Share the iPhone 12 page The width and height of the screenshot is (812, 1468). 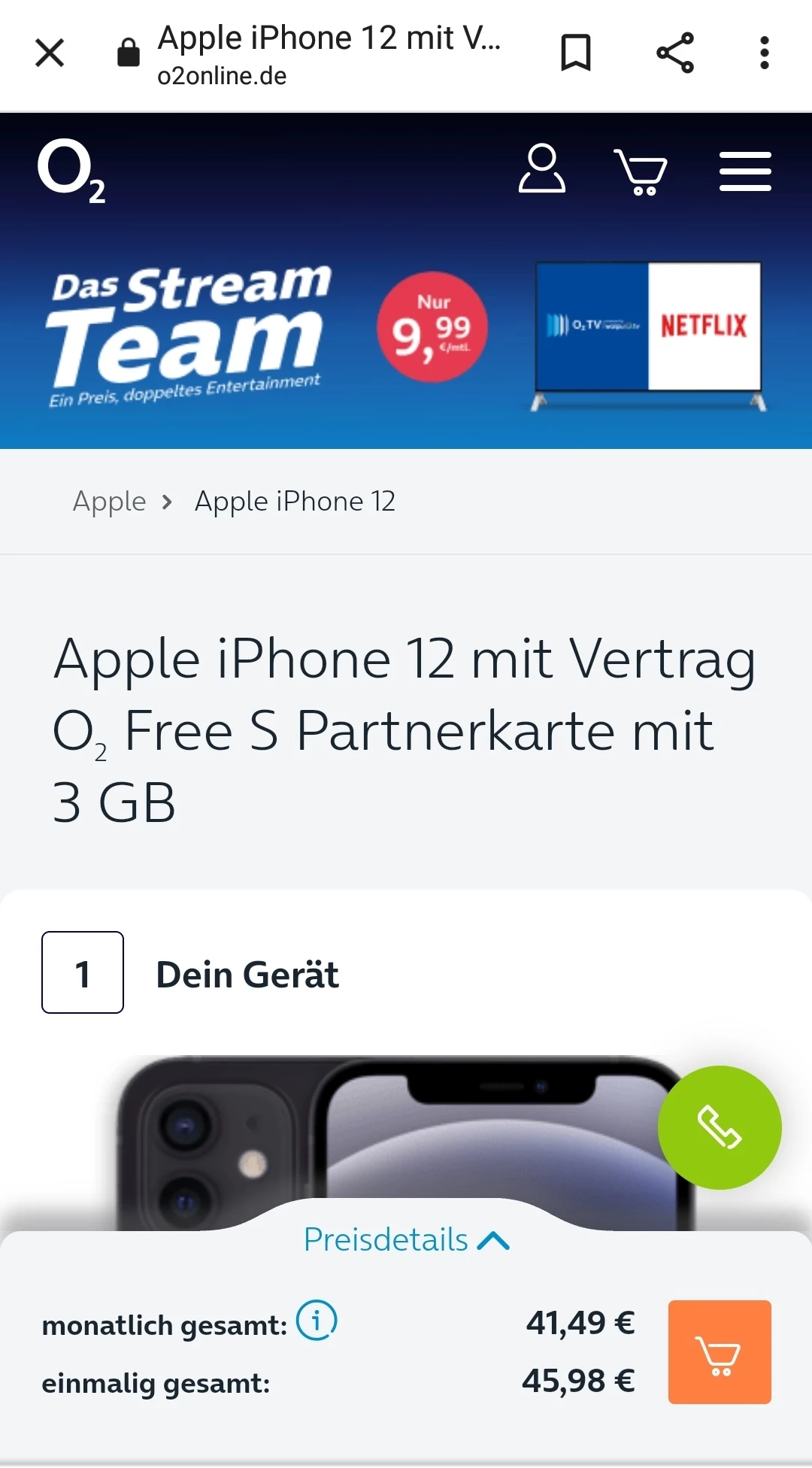coord(674,53)
